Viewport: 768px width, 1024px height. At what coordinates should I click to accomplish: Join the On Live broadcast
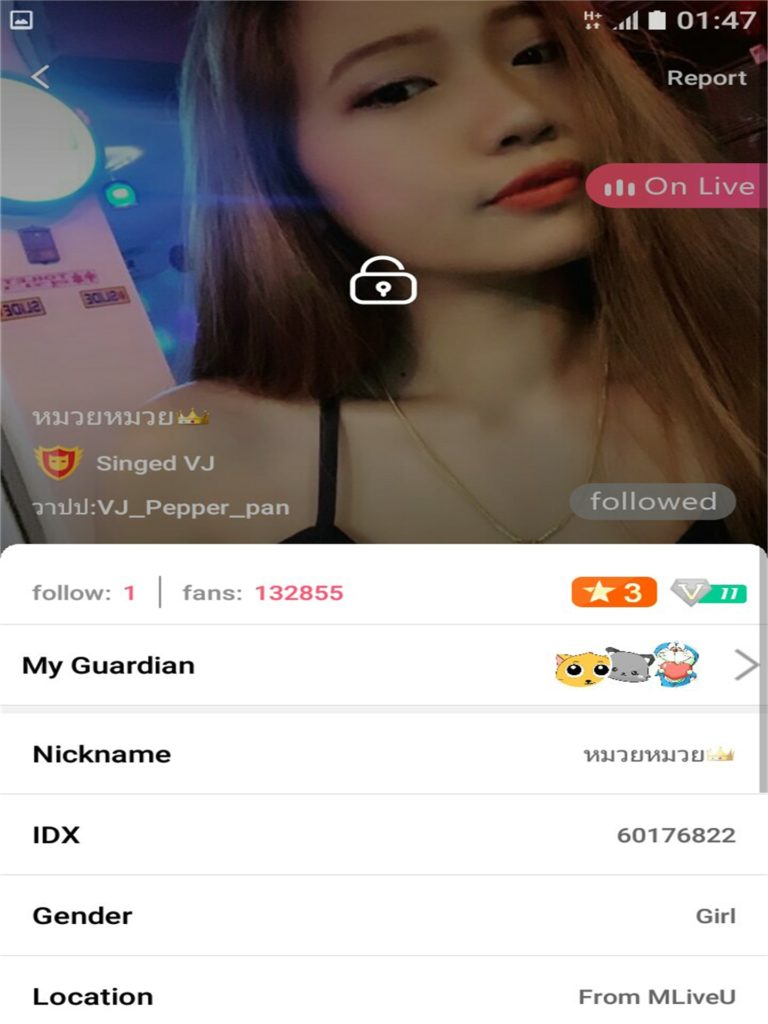point(678,186)
